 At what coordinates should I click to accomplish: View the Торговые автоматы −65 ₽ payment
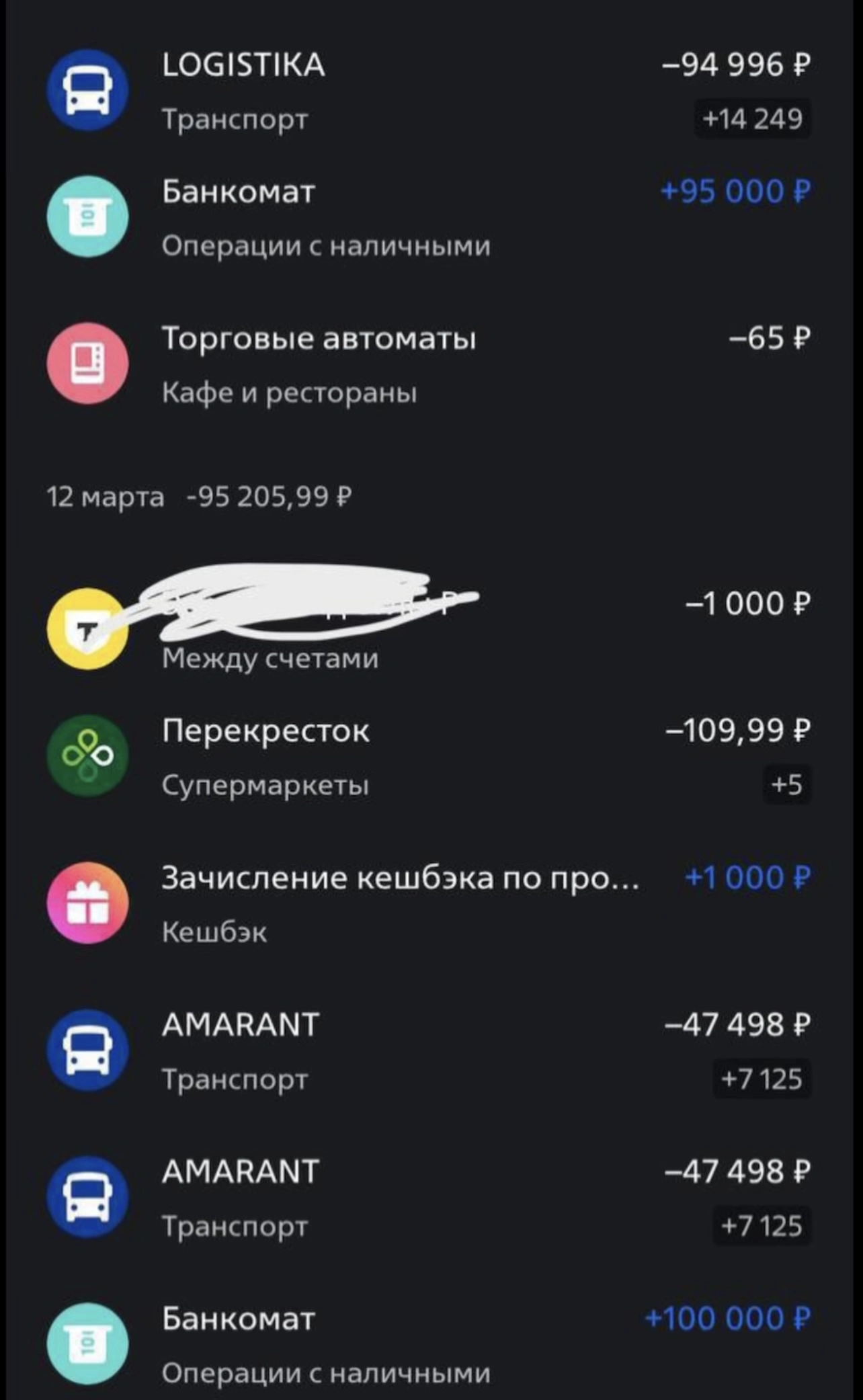point(430,364)
